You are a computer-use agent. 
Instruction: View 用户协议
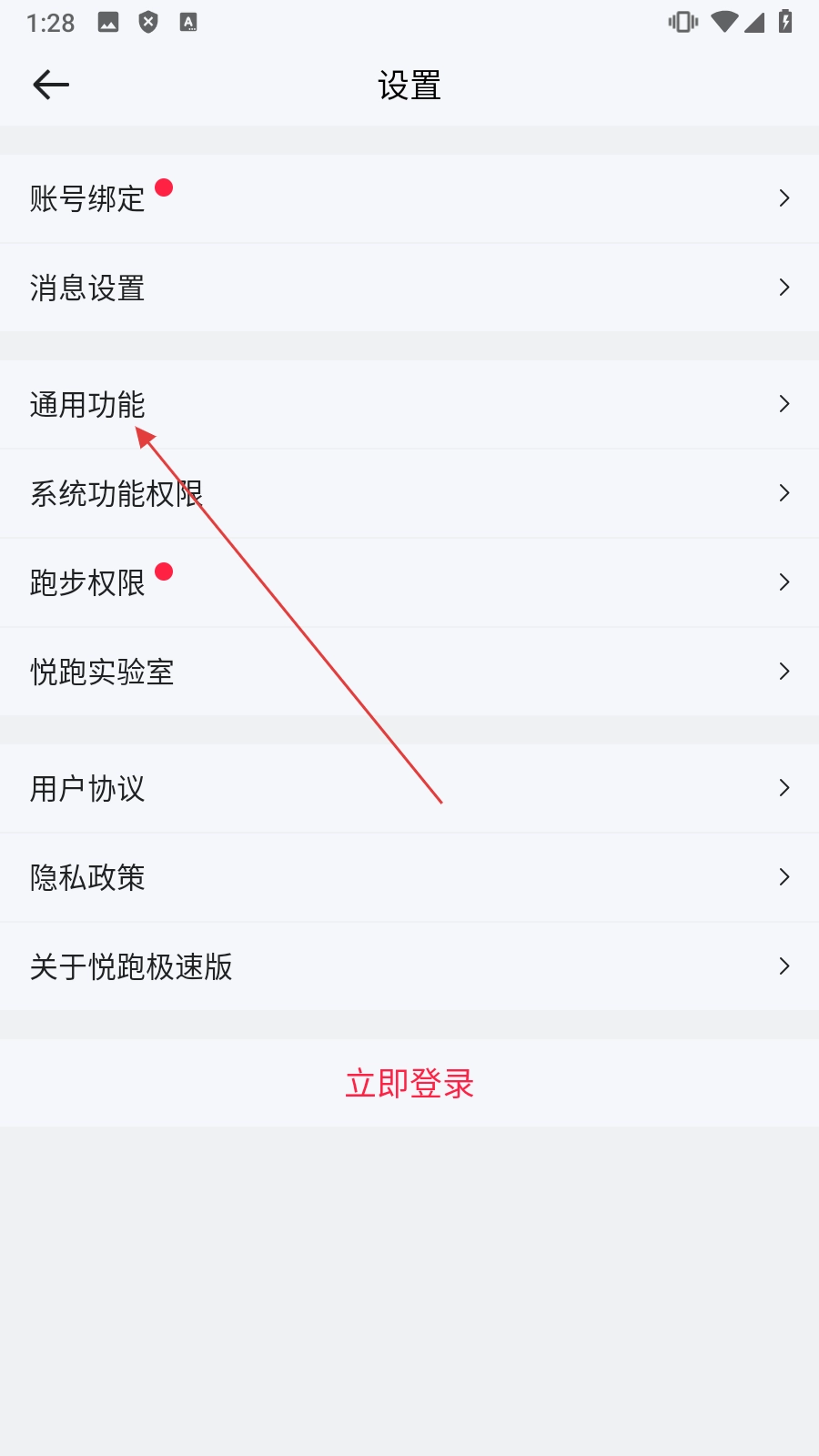point(409,788)
